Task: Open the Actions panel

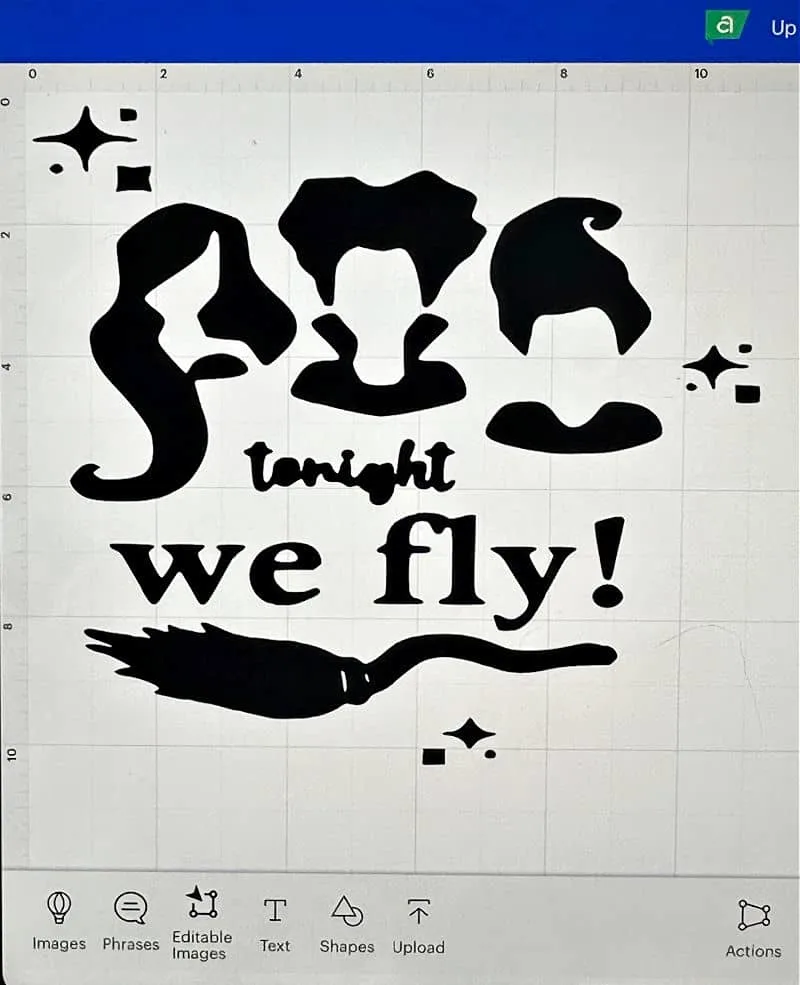Action: point(753,928)
